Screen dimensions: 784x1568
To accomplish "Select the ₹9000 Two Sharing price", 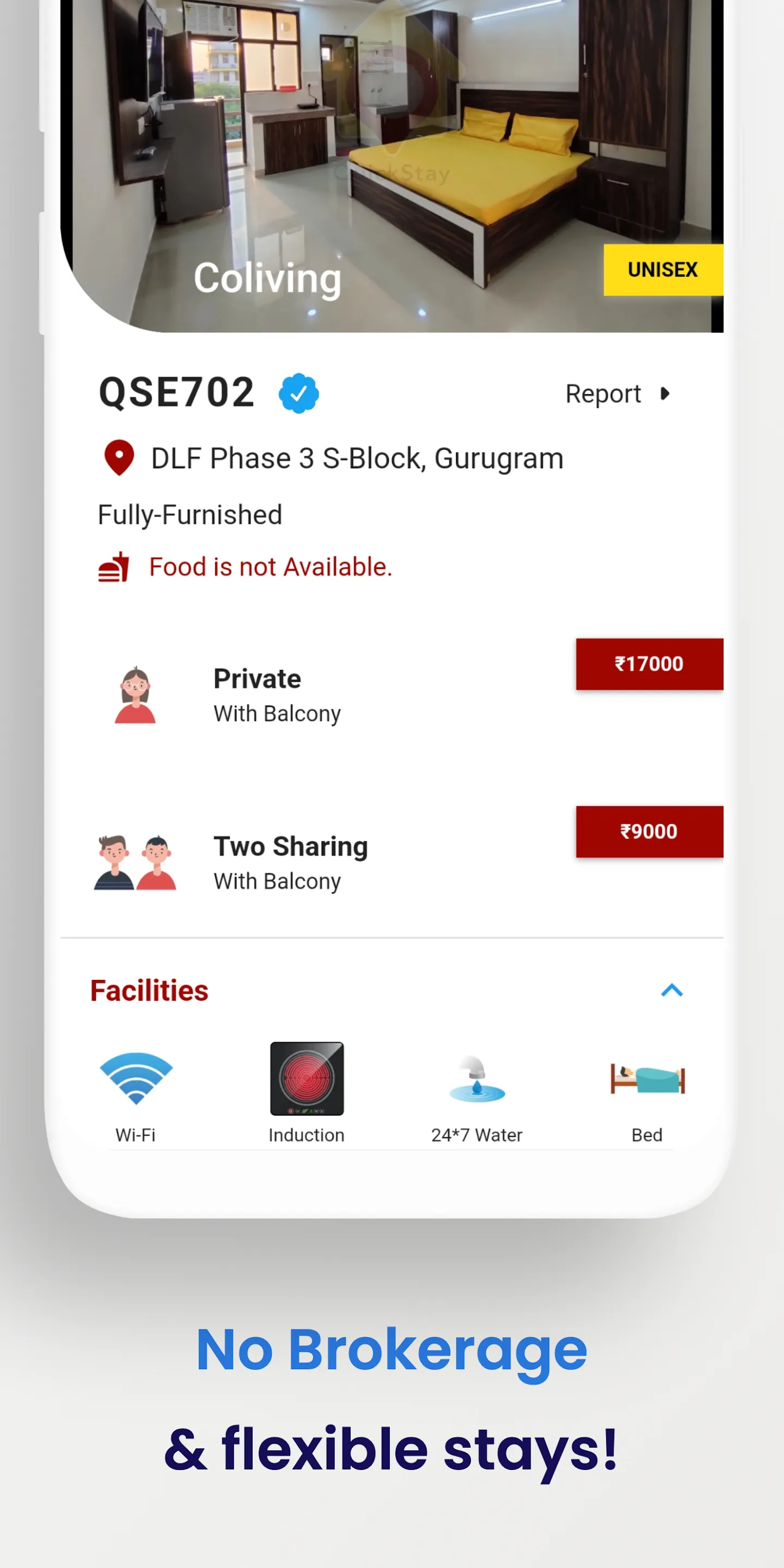I will (648, 831).
